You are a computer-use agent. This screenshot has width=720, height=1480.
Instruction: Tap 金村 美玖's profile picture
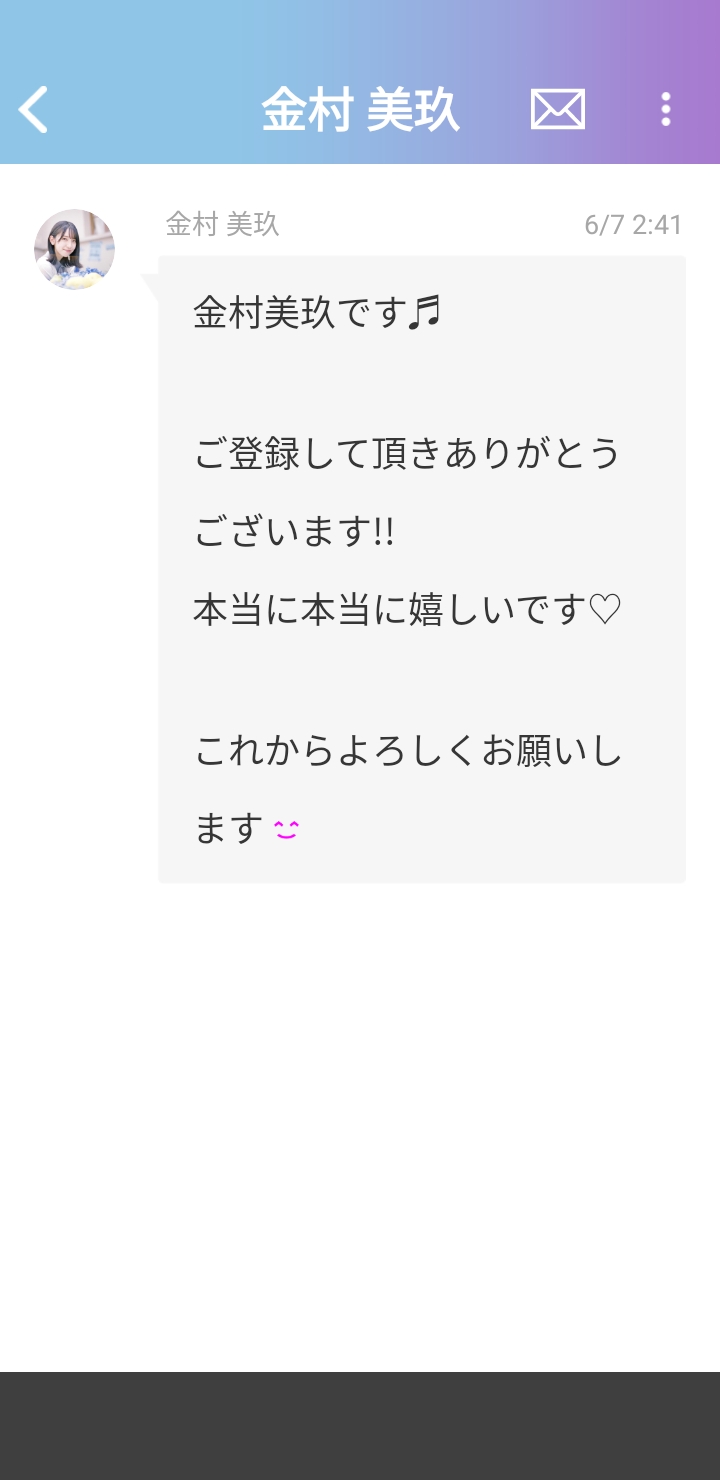(74, 249)
